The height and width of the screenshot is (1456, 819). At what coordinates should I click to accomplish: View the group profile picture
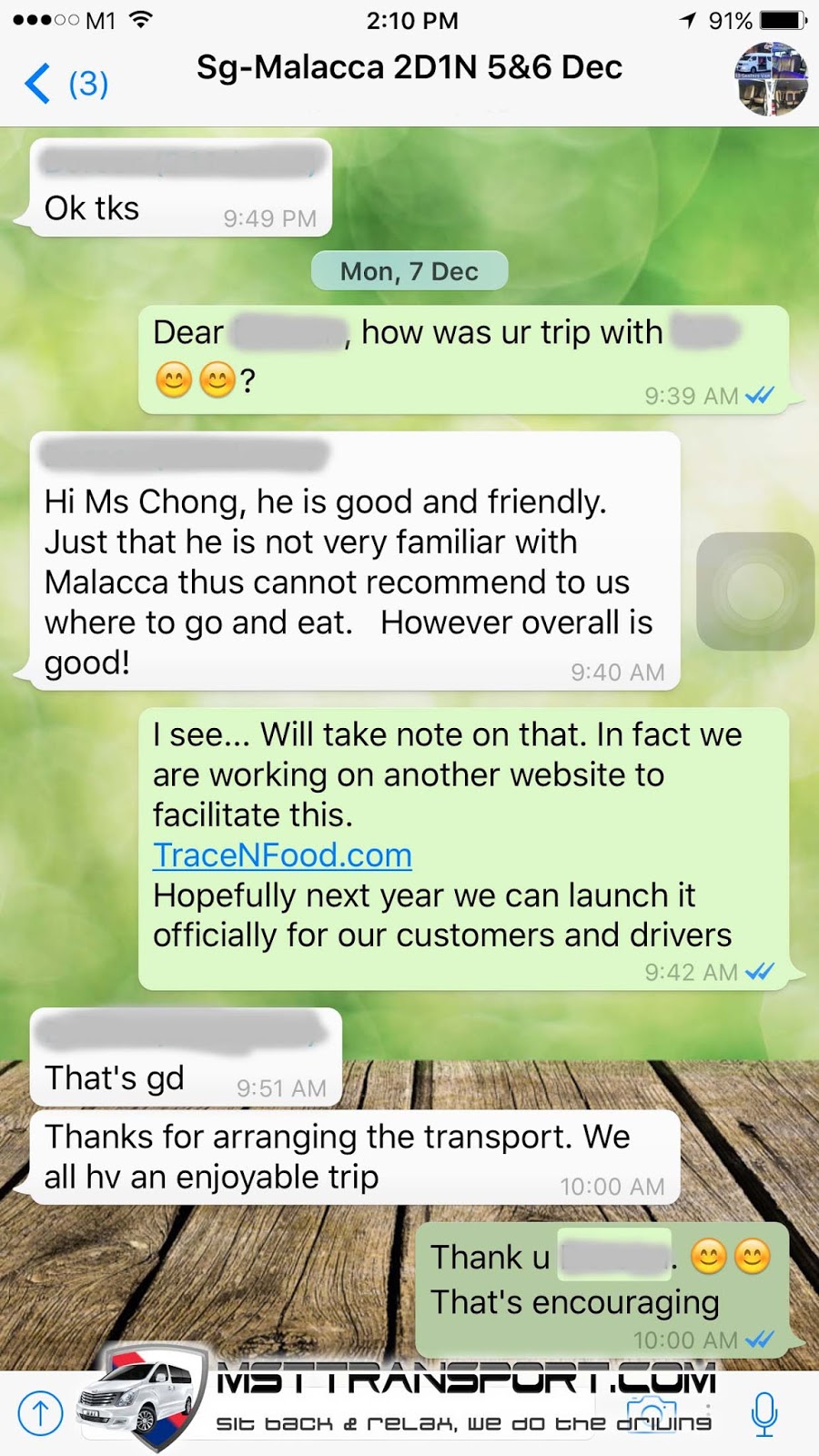(x=771, y=79)
